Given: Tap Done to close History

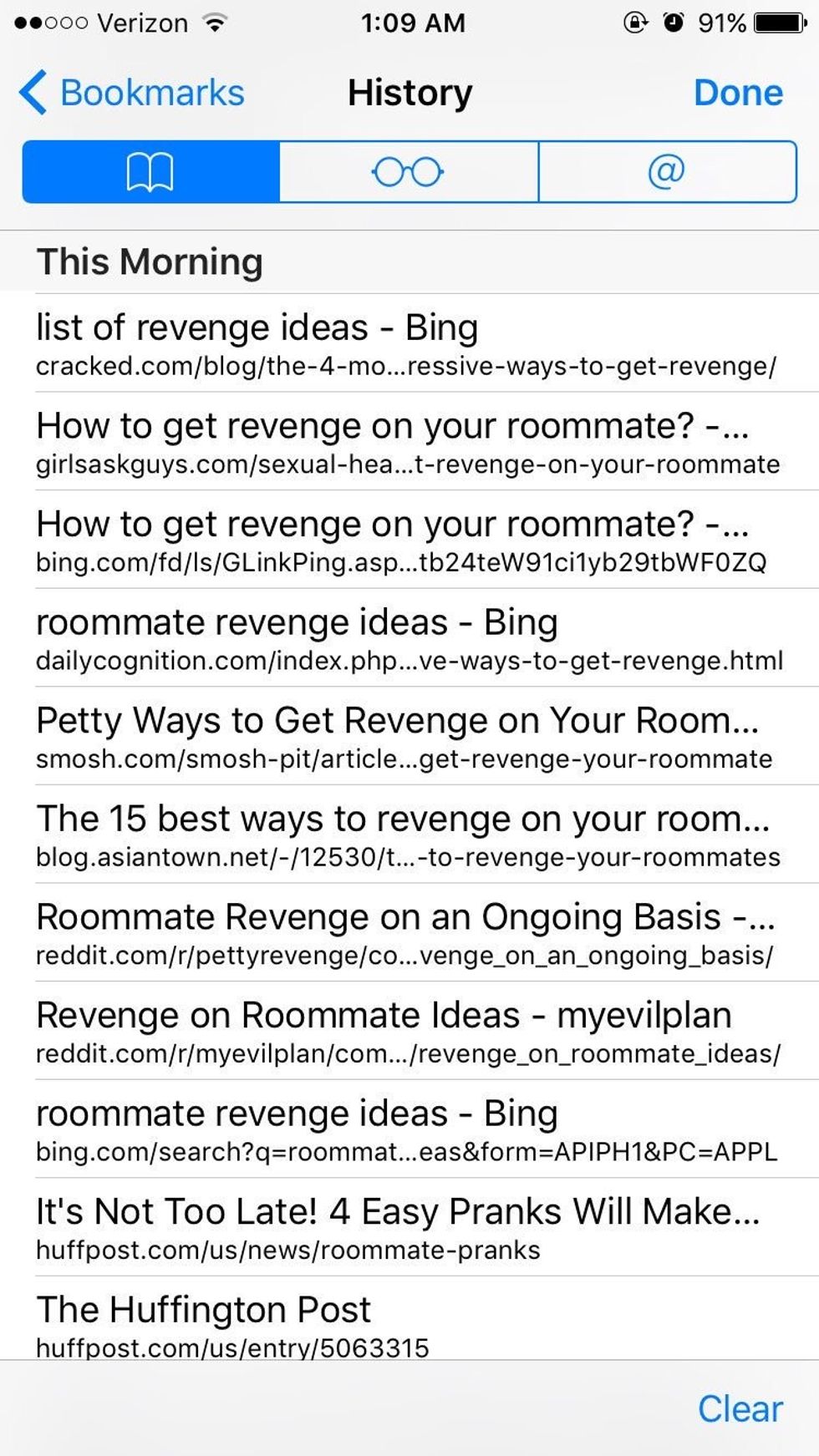Looking at the screenshot, I should tap(738, 93).
